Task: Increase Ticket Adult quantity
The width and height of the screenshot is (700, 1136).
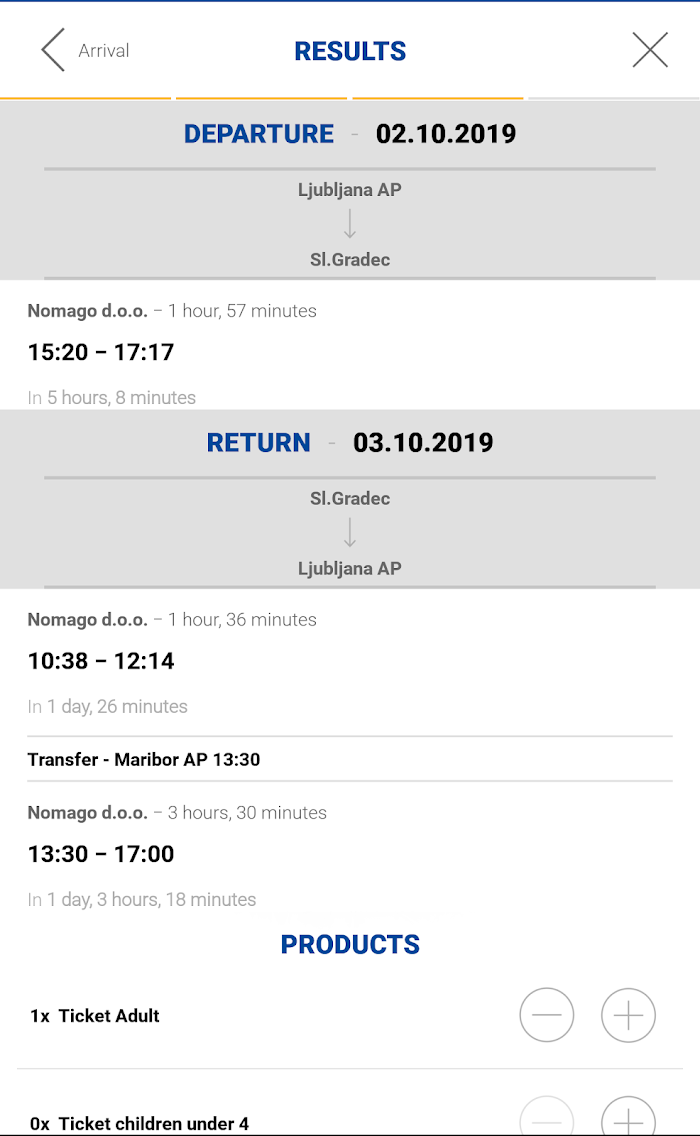Action: tap(628, 1015)
